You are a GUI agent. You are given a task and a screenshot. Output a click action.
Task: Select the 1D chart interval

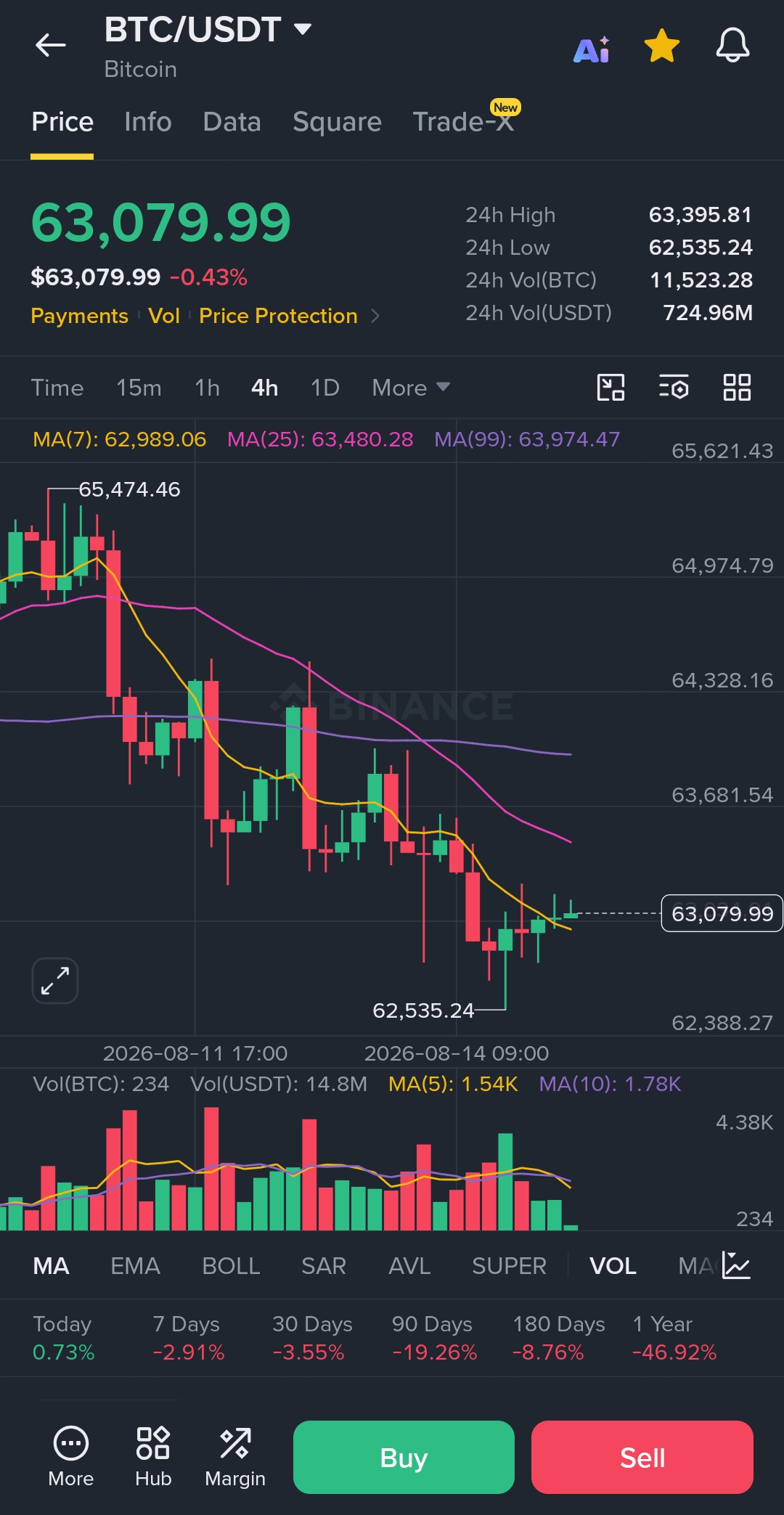pos(324,388)
